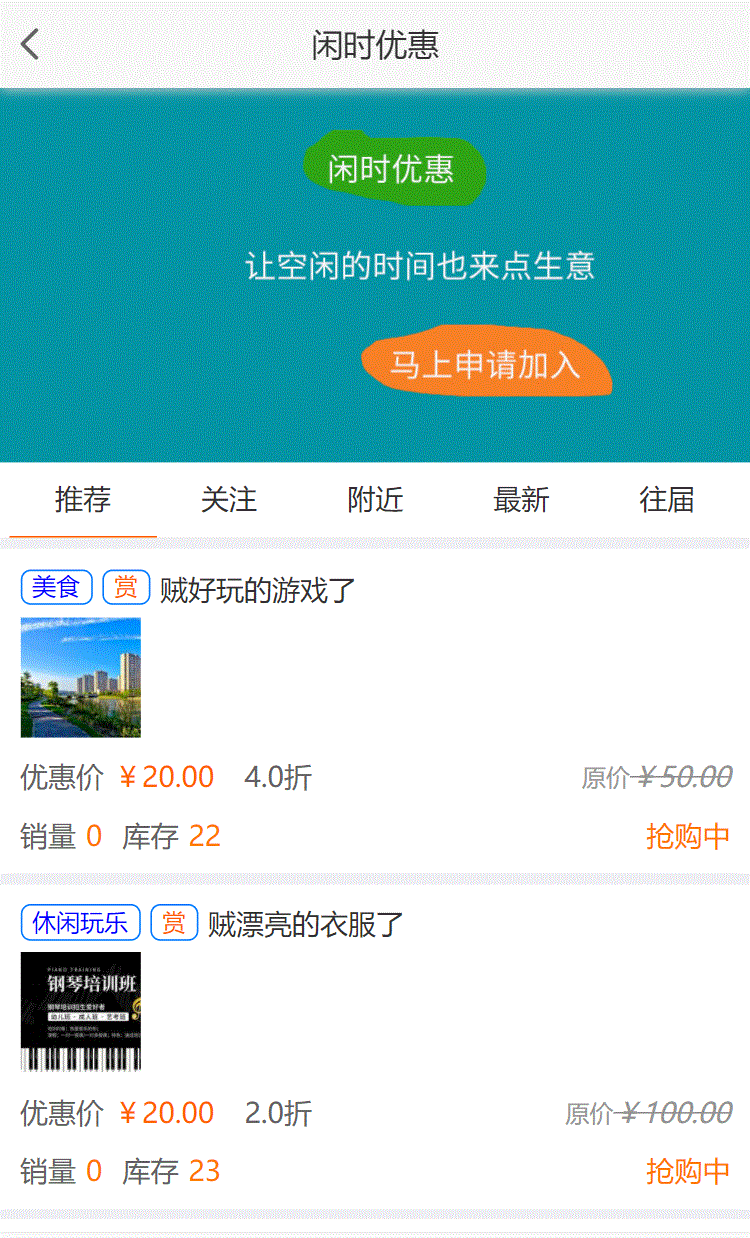Tap 抢购中 on the 贼好玩的游戏了 deal
750x1238 pixels.
pos(688,836)
